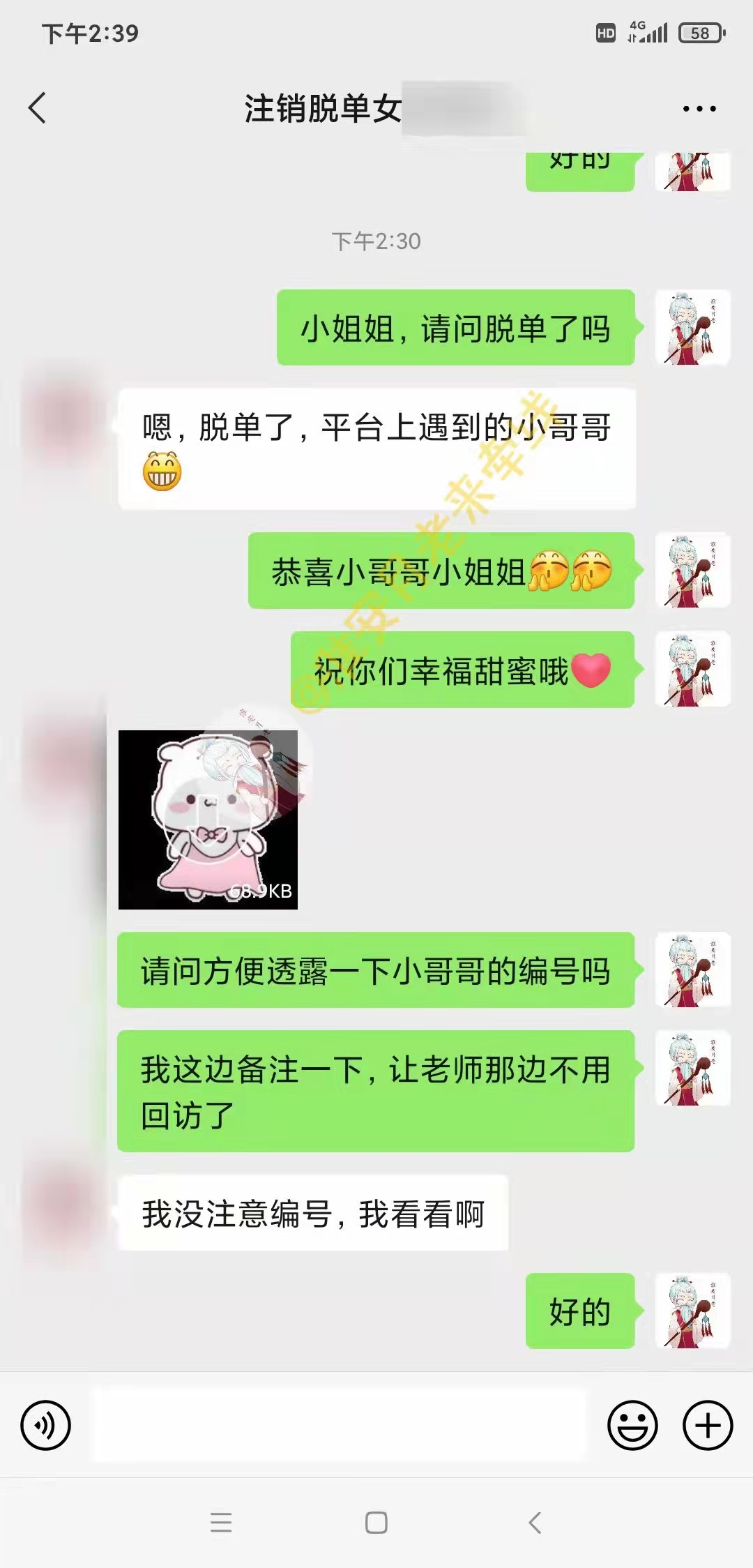This screenshot has width=753, height=1568.
Task: Go back from the chat
Action: click(38, 109)
